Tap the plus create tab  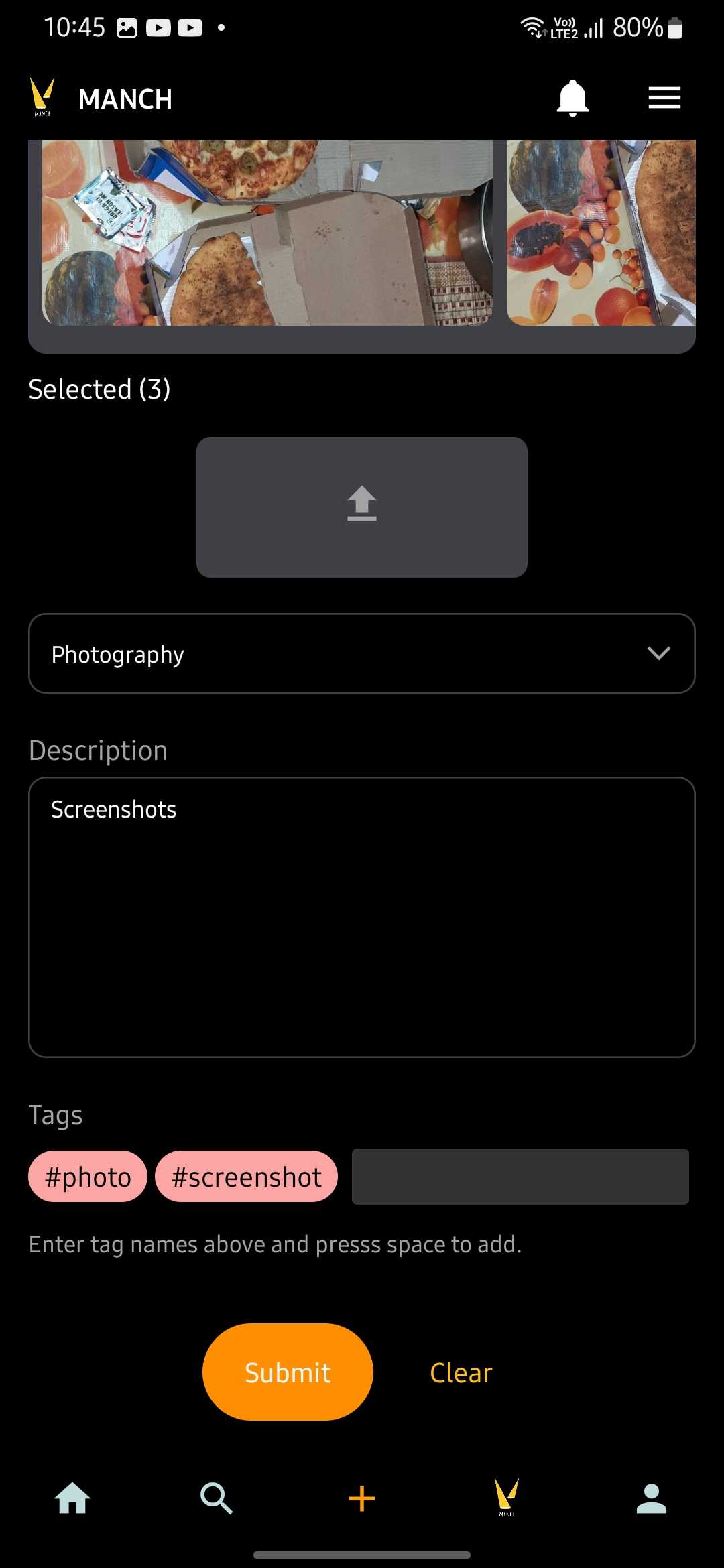(362, 1498)
